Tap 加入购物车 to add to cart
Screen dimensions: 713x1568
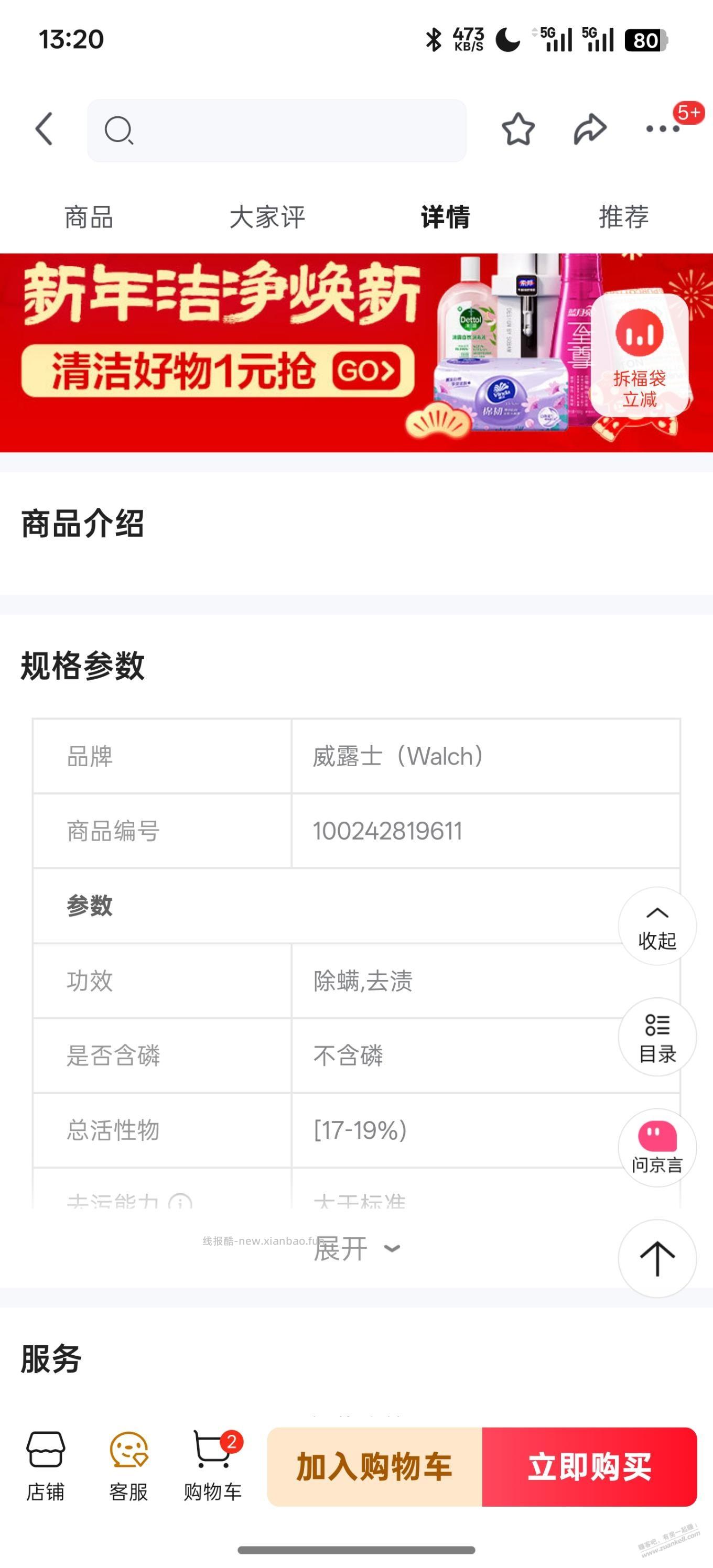373,1467
